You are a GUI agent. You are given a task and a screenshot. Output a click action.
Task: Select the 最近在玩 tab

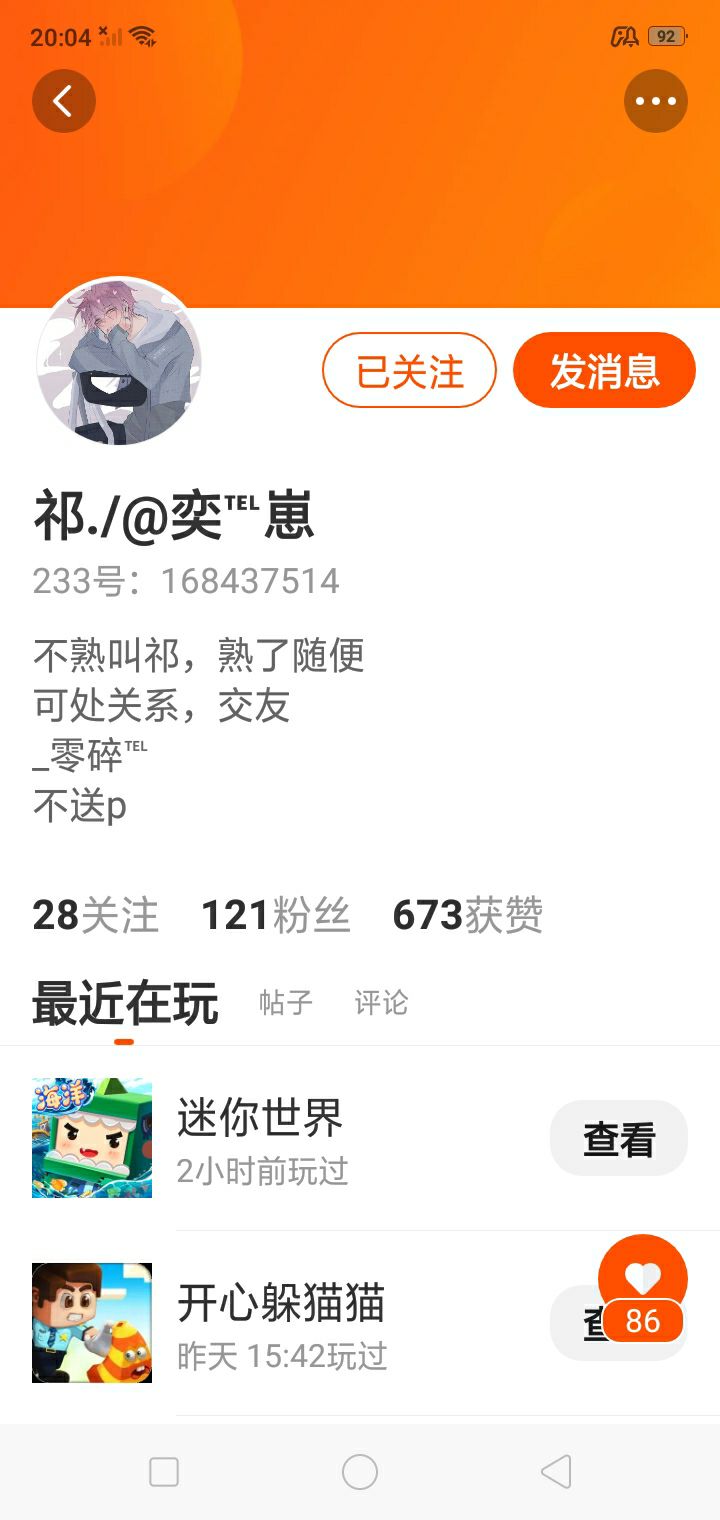(x=125, y=1003)
